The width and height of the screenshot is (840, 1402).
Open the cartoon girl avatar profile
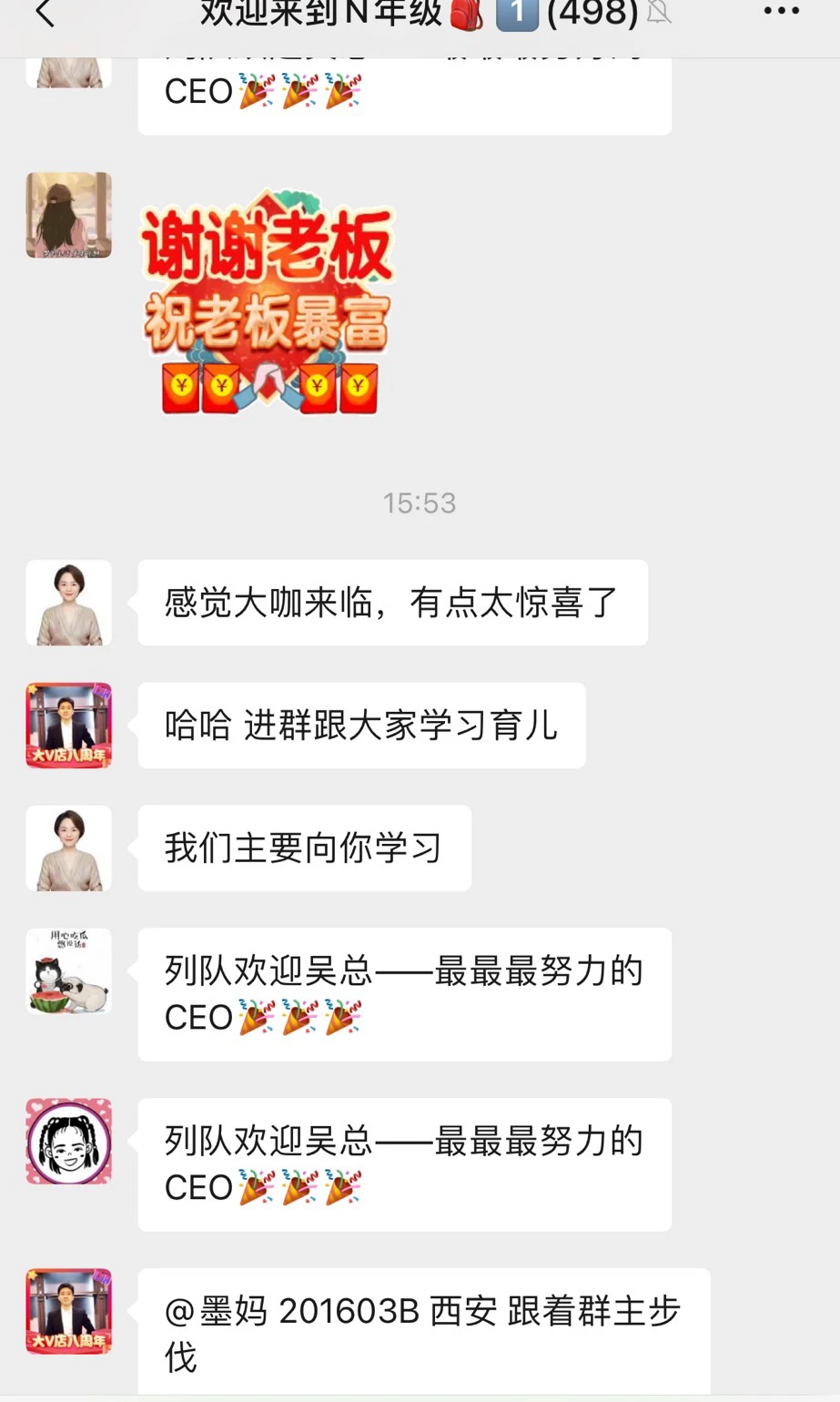(x=69, y=1142)
